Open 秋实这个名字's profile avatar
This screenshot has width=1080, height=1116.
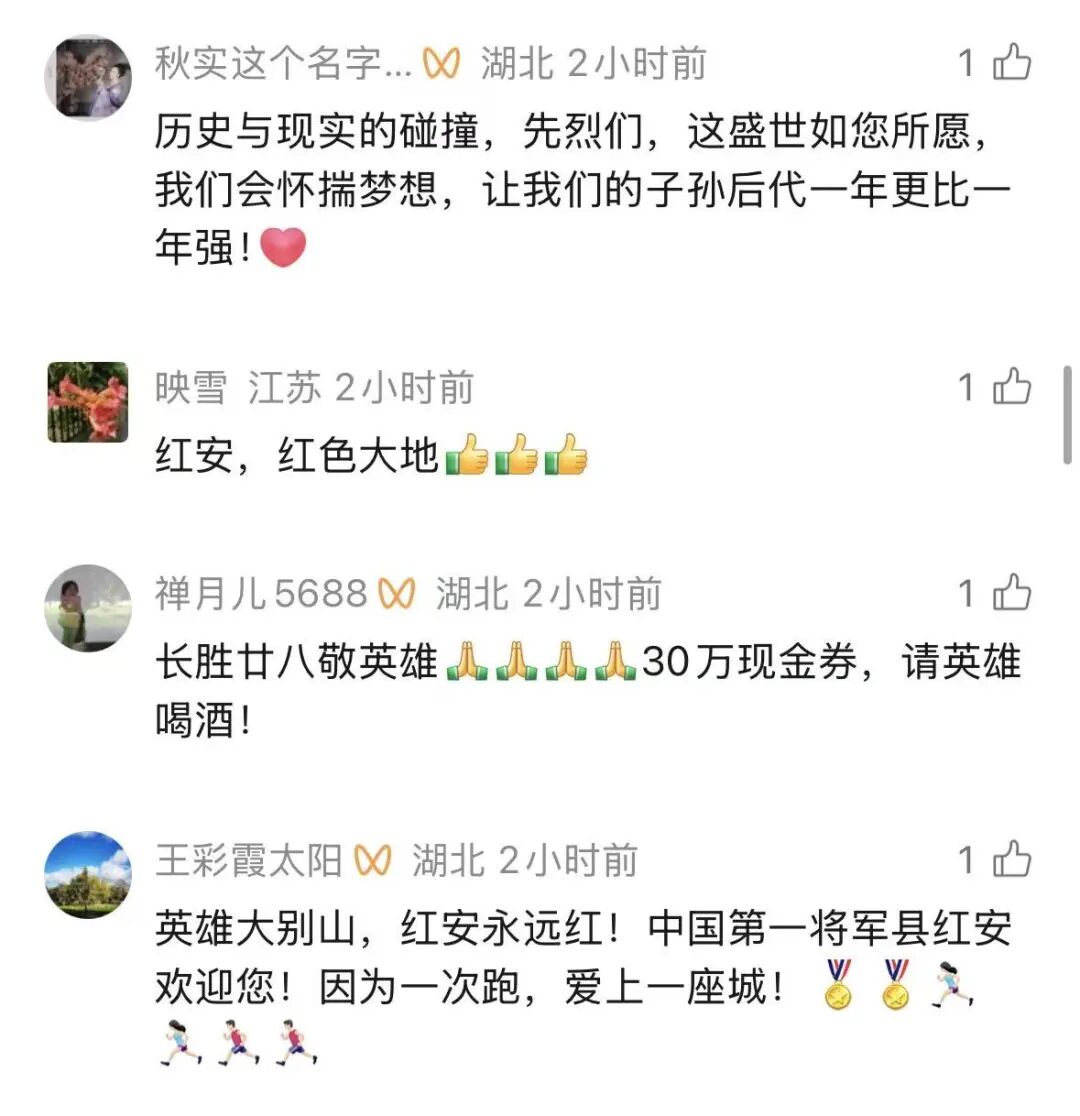88,78
